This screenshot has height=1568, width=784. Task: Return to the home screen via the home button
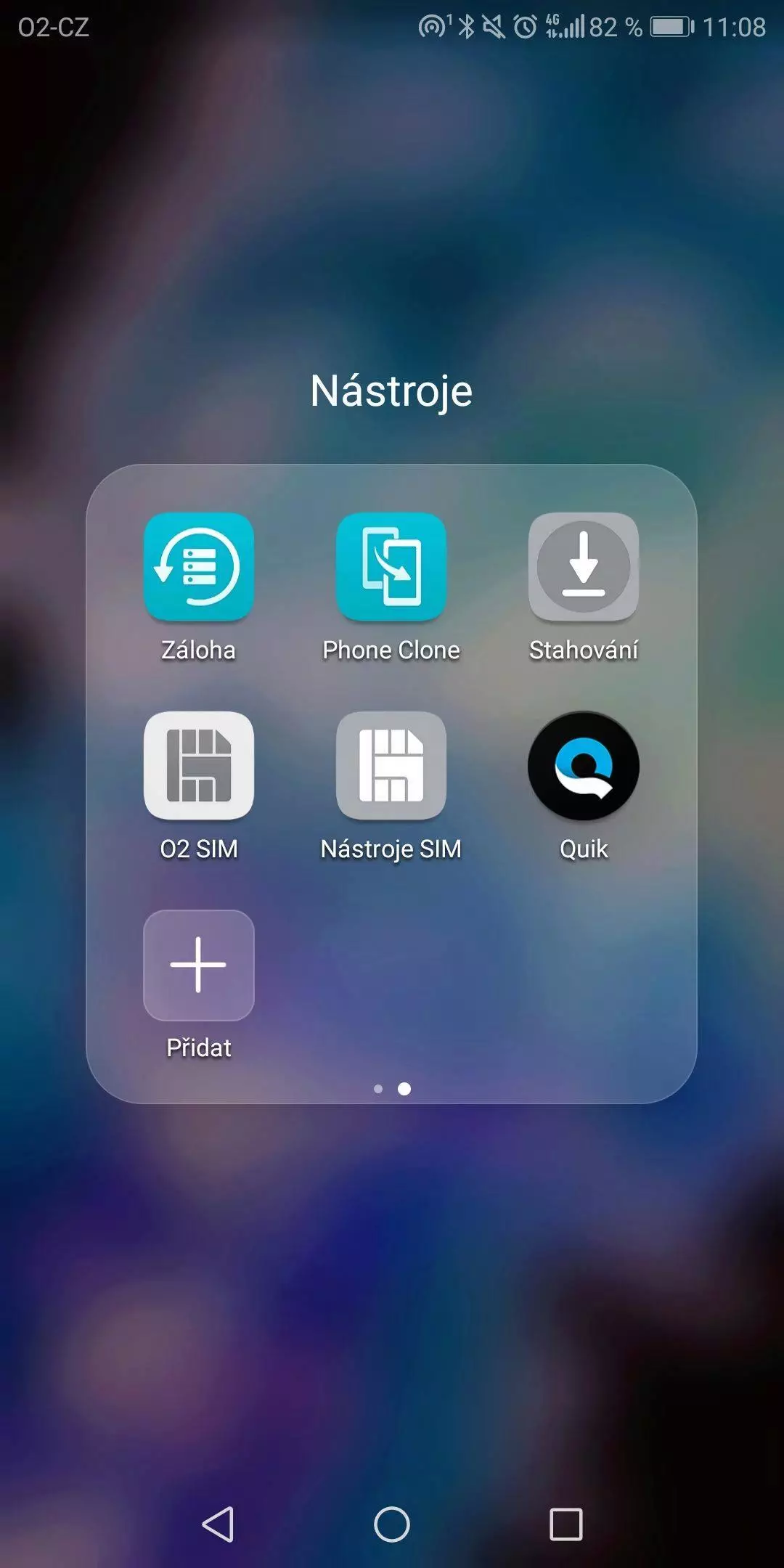[392, 1524]
